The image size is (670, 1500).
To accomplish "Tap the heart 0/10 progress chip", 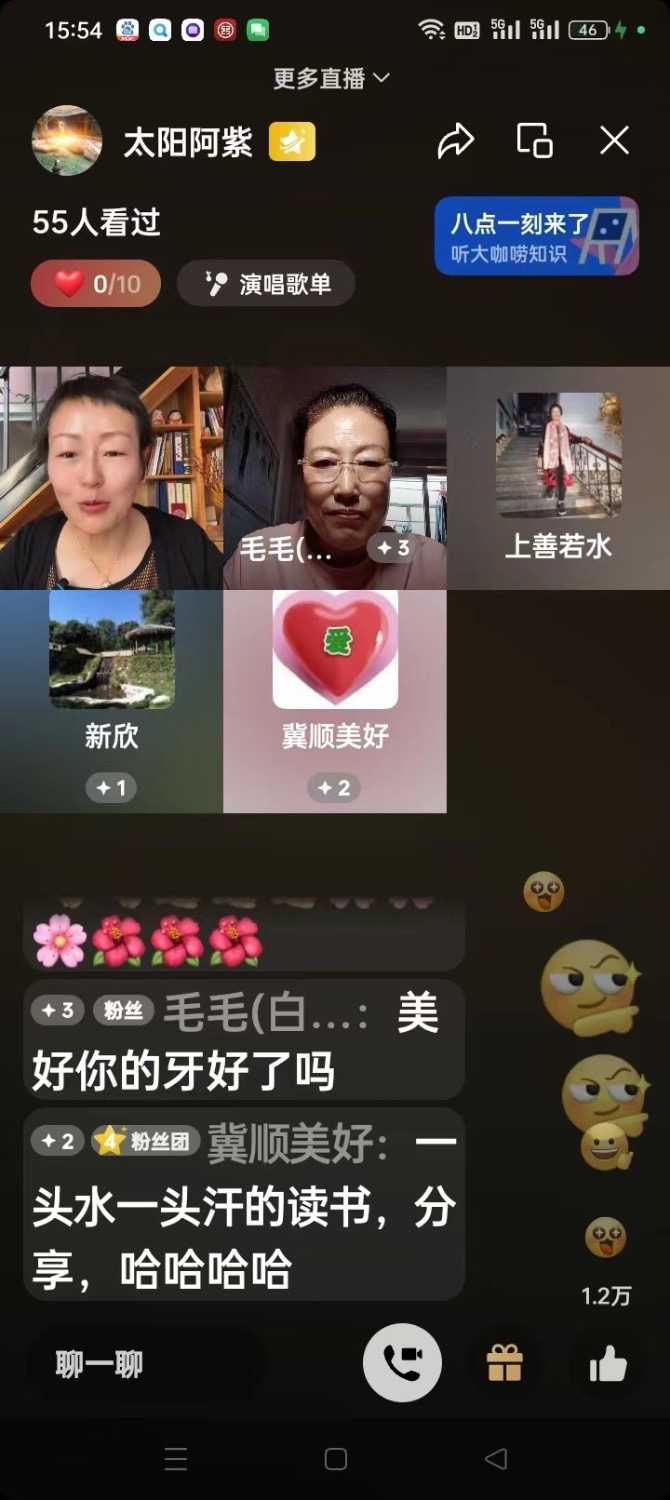I will coord(96,284).
